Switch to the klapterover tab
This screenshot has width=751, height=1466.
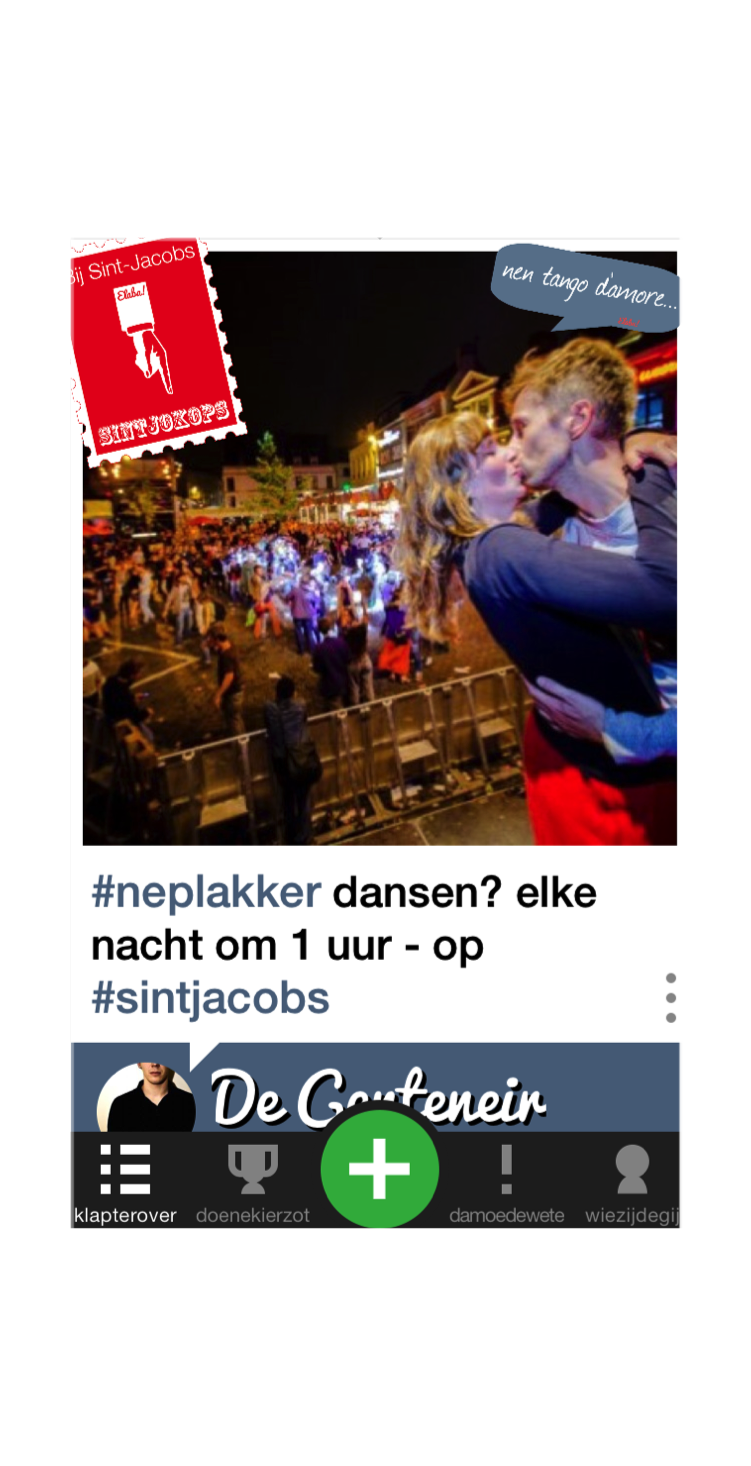[125, 1181]
